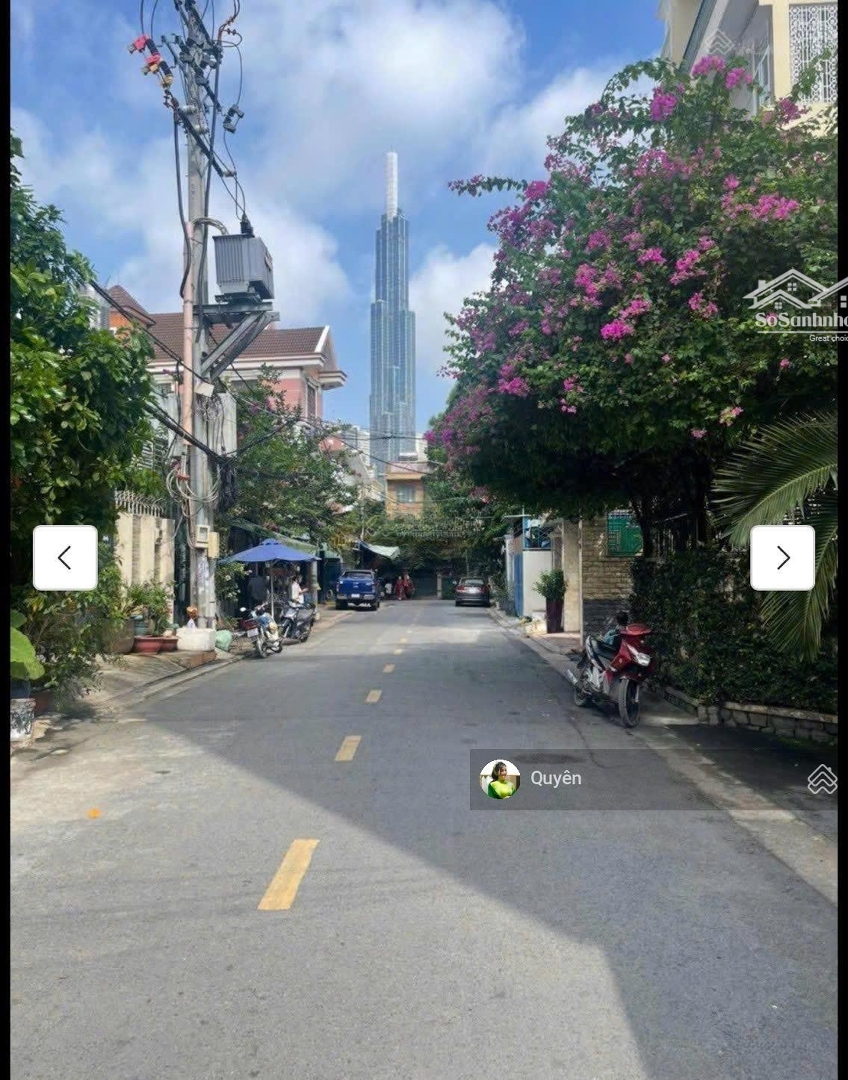The width and height of the screenshot is (848, 1080).
Task: Click the green profile outfit in Quyên's avatar
Action: 497,788
